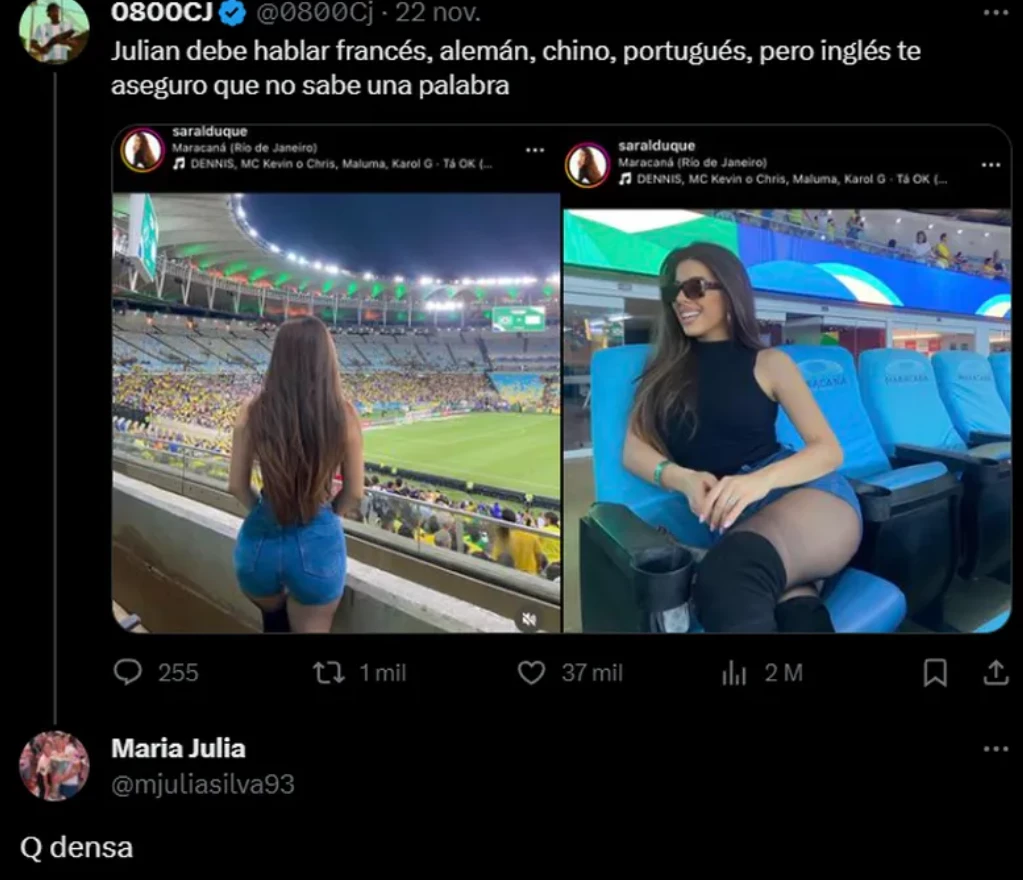Reply to 0800CJ's post
Viewport: 1023px width, 880px height.
click(128, 672)
